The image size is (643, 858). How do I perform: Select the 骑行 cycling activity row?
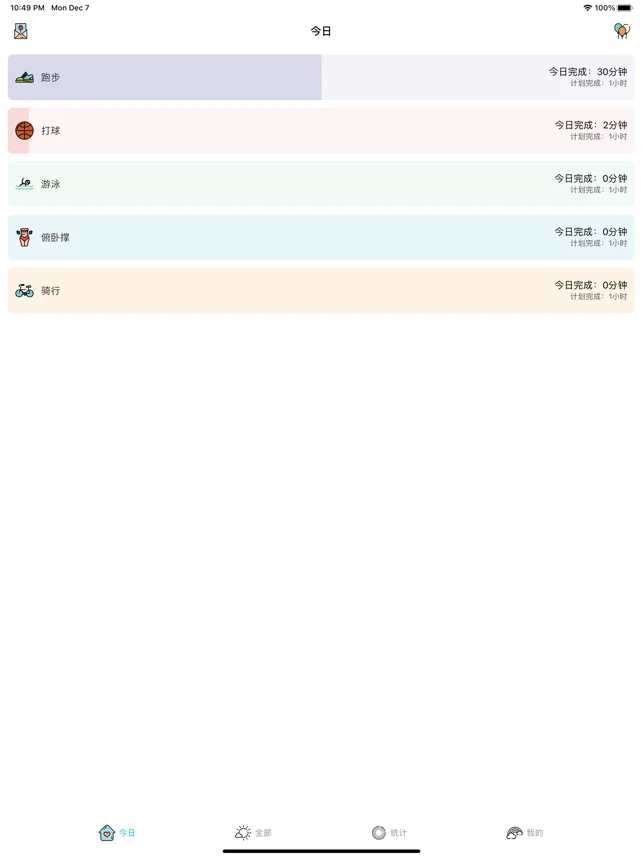tap(321, 291)
